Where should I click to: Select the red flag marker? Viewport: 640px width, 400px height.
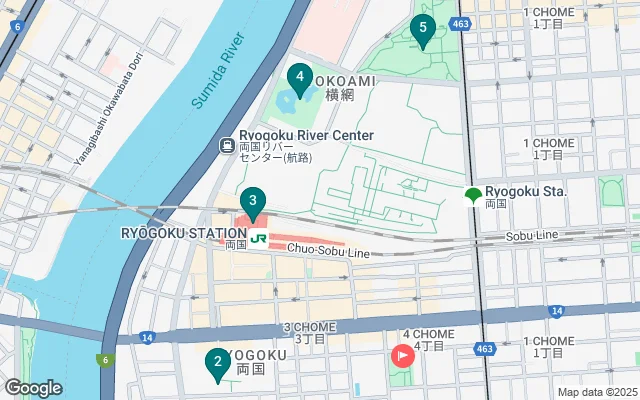(403, 355)
